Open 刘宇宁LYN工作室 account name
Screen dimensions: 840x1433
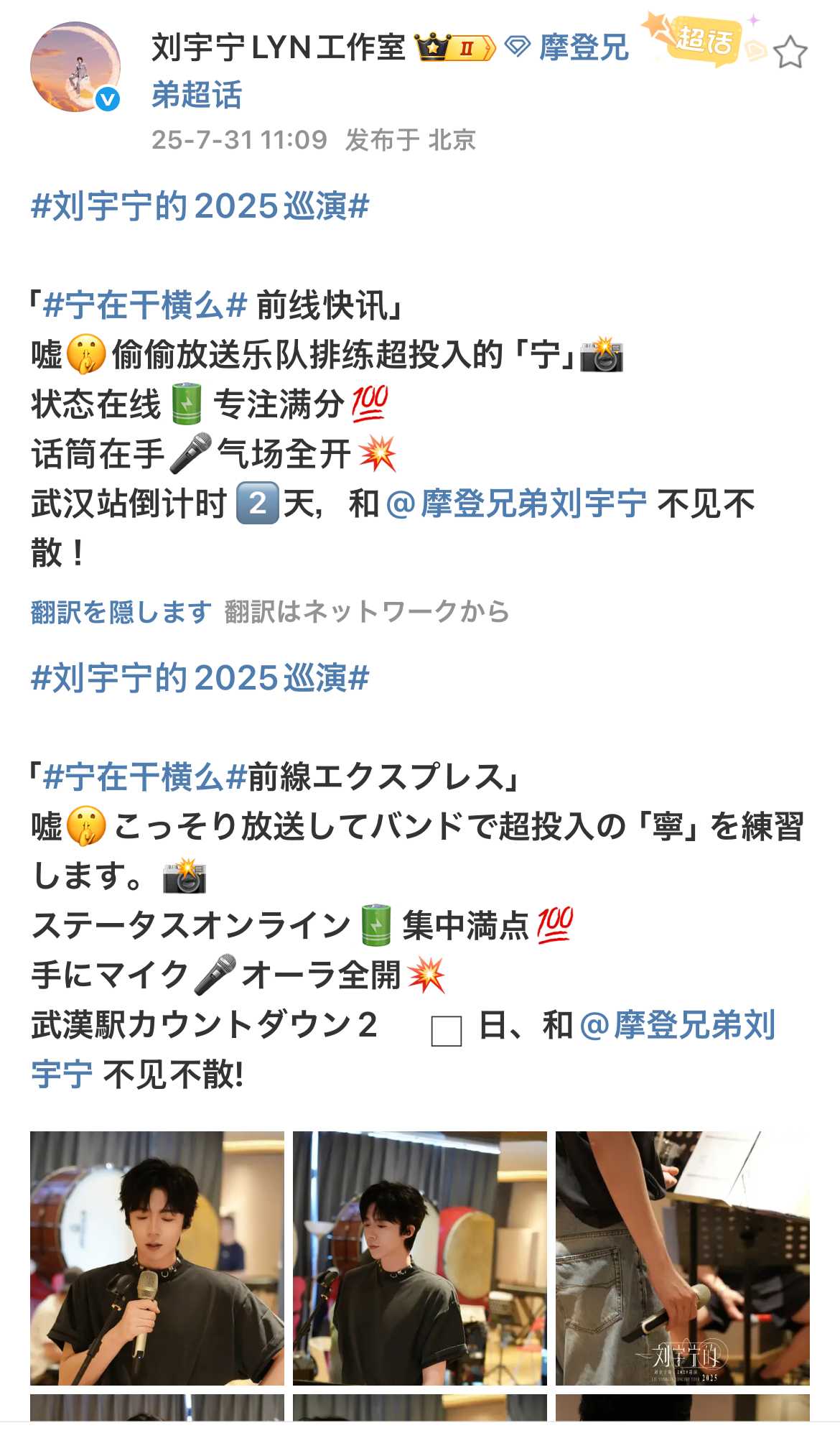tap(279, 48)
